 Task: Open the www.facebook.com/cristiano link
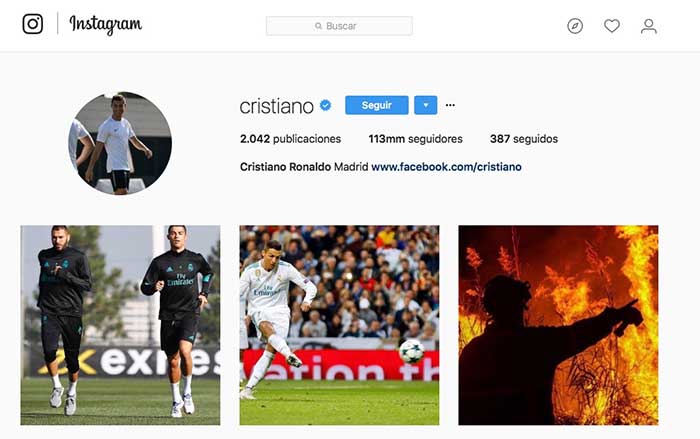tap(446, 167)
